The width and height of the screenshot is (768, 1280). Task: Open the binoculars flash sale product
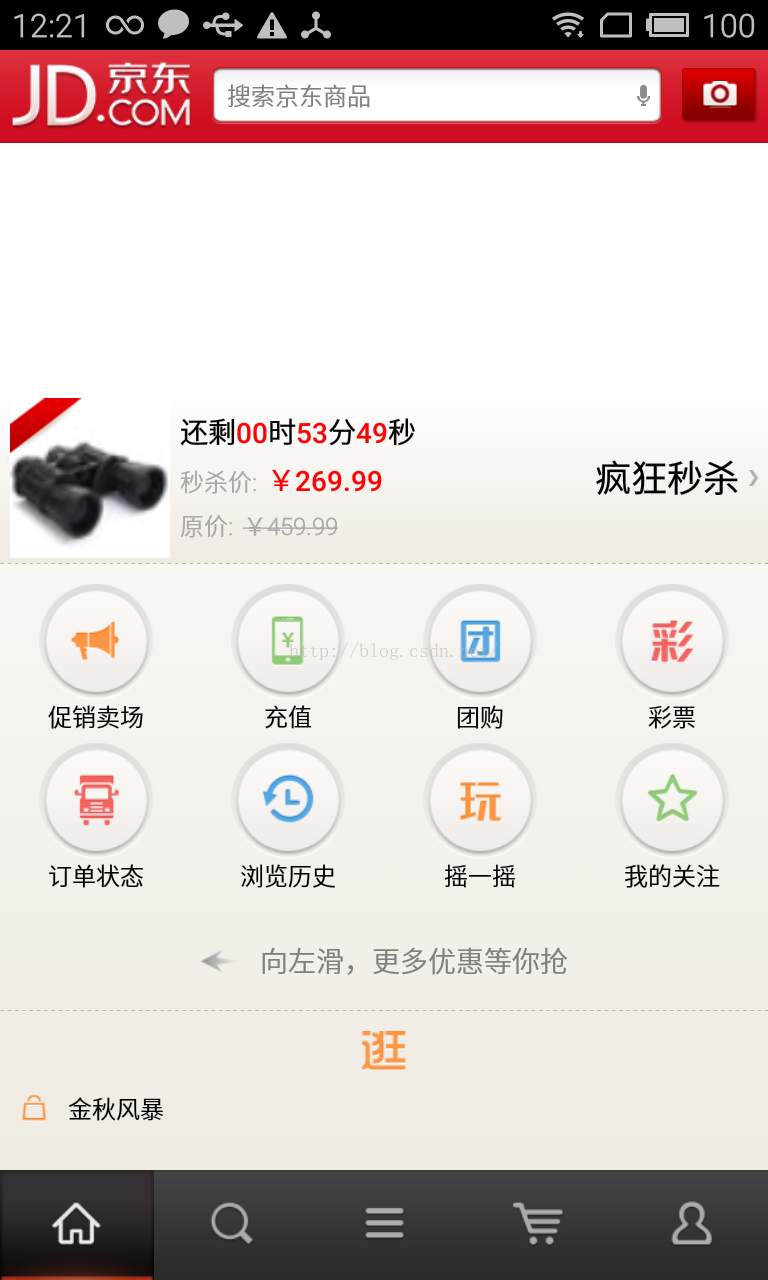coord(90,478)
